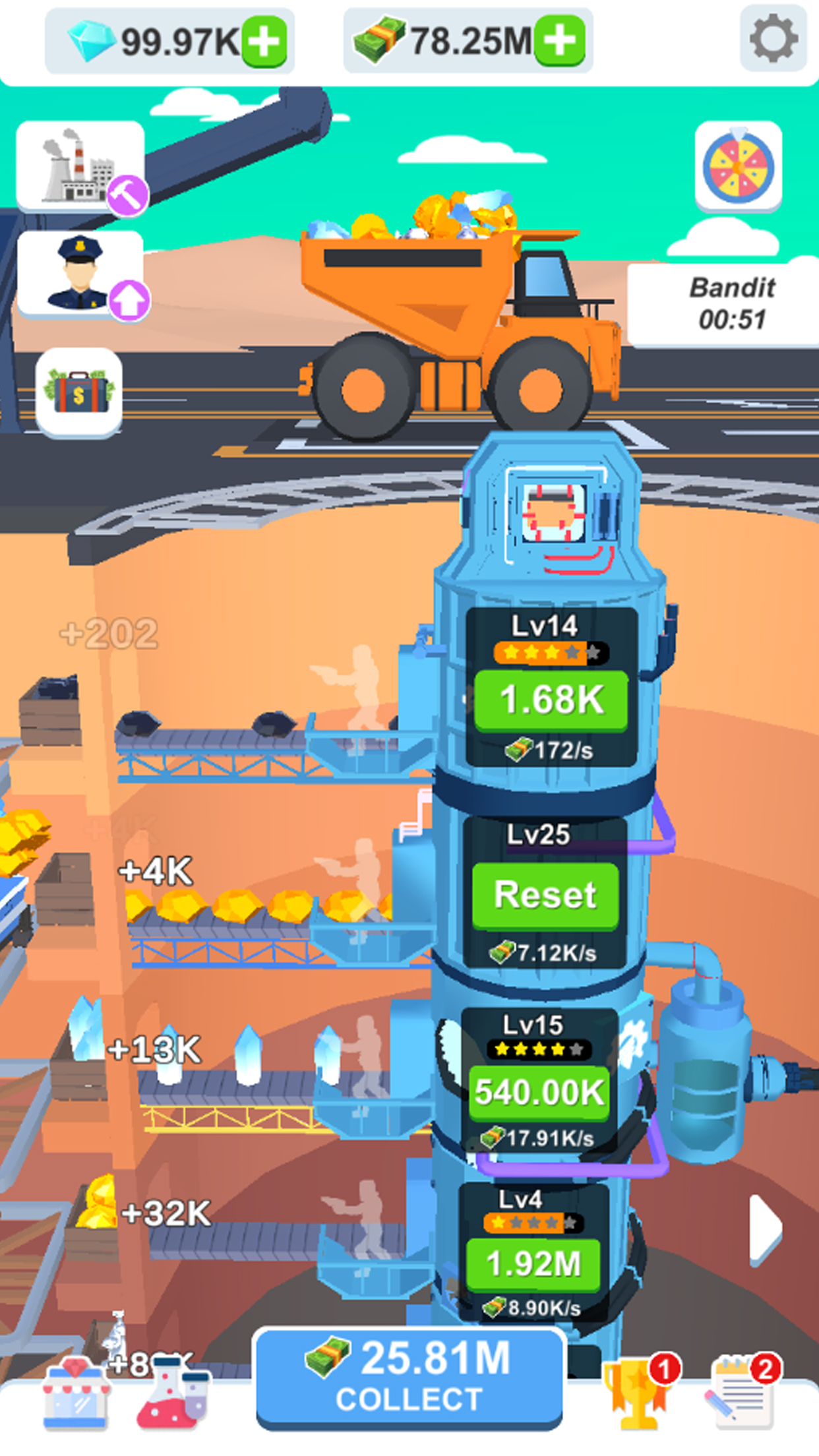The image size is (819, 1456).
Task: Tap the white arrow to go next
Action: click(765, 1230)
